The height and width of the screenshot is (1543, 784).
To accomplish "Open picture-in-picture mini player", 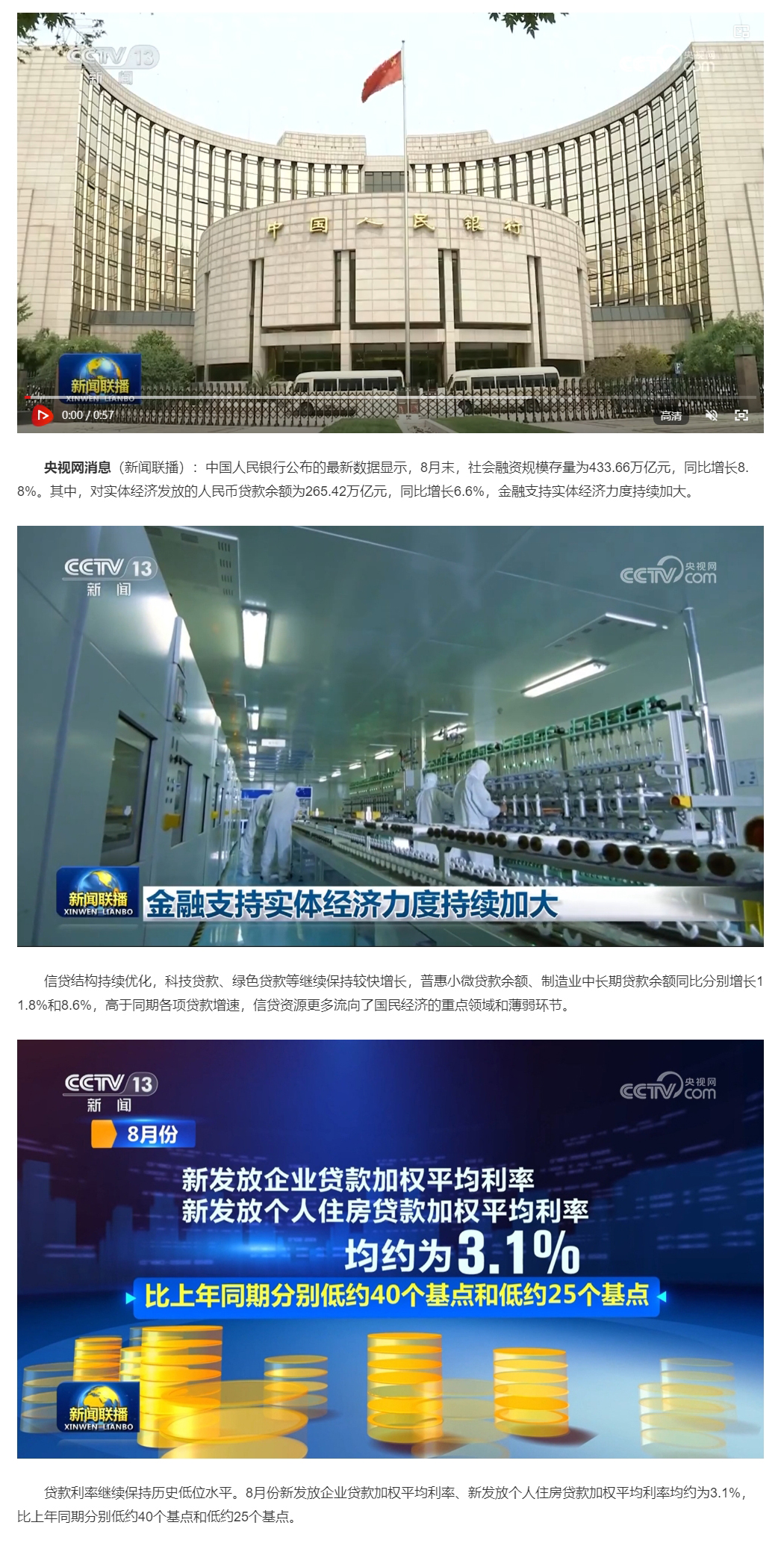I will pos(741,31).
